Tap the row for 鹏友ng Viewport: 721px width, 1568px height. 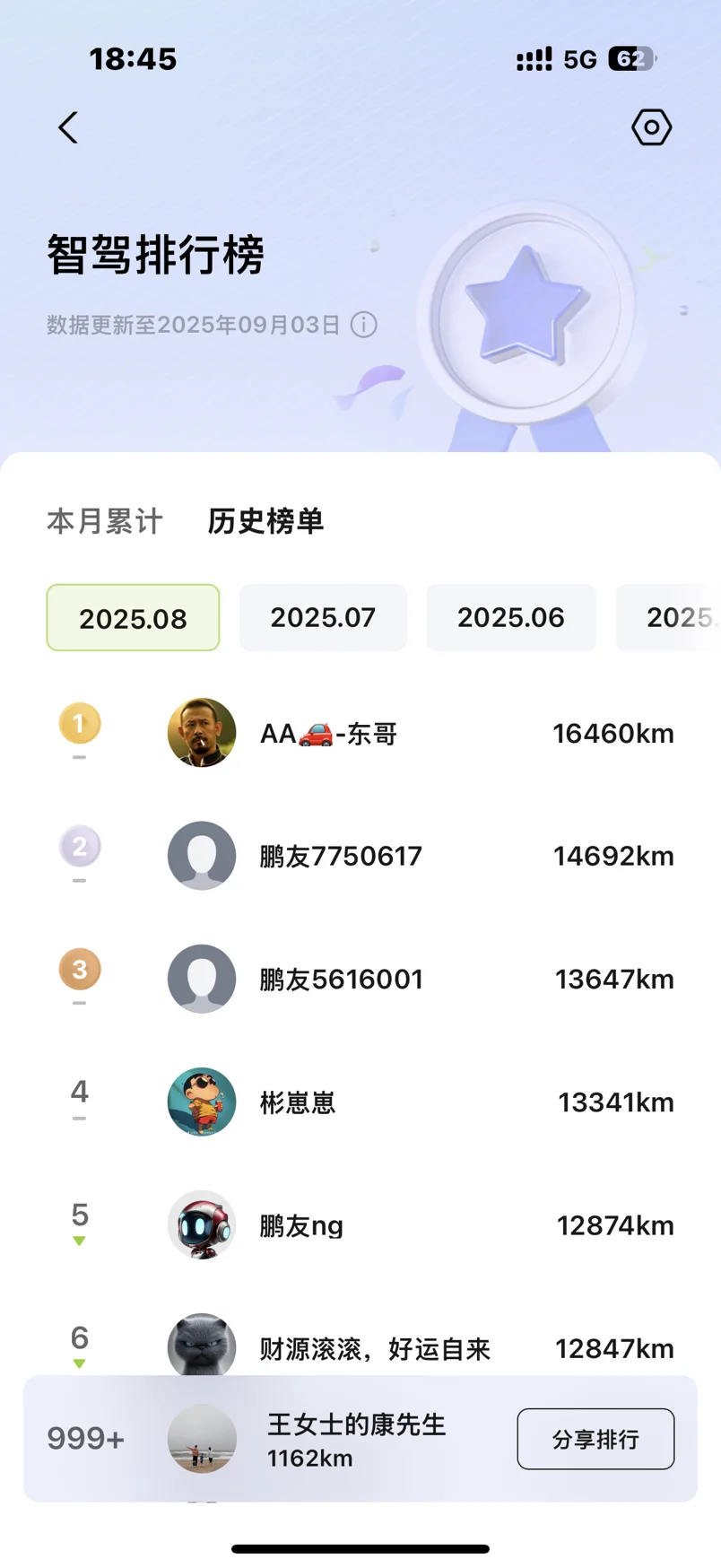pyautogui.click(x=360, y=1225)
